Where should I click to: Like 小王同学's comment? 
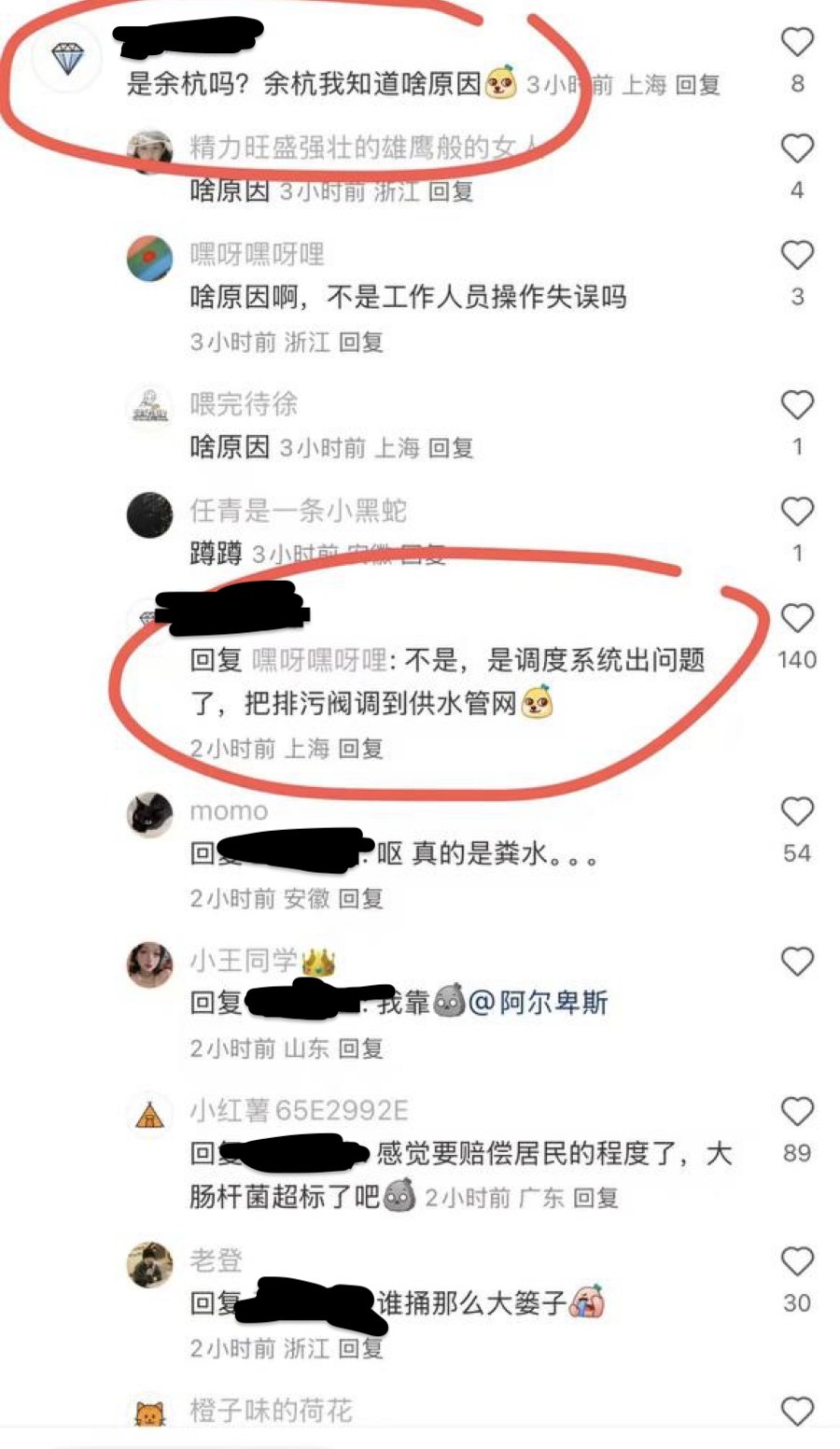[x=797, y=962]
